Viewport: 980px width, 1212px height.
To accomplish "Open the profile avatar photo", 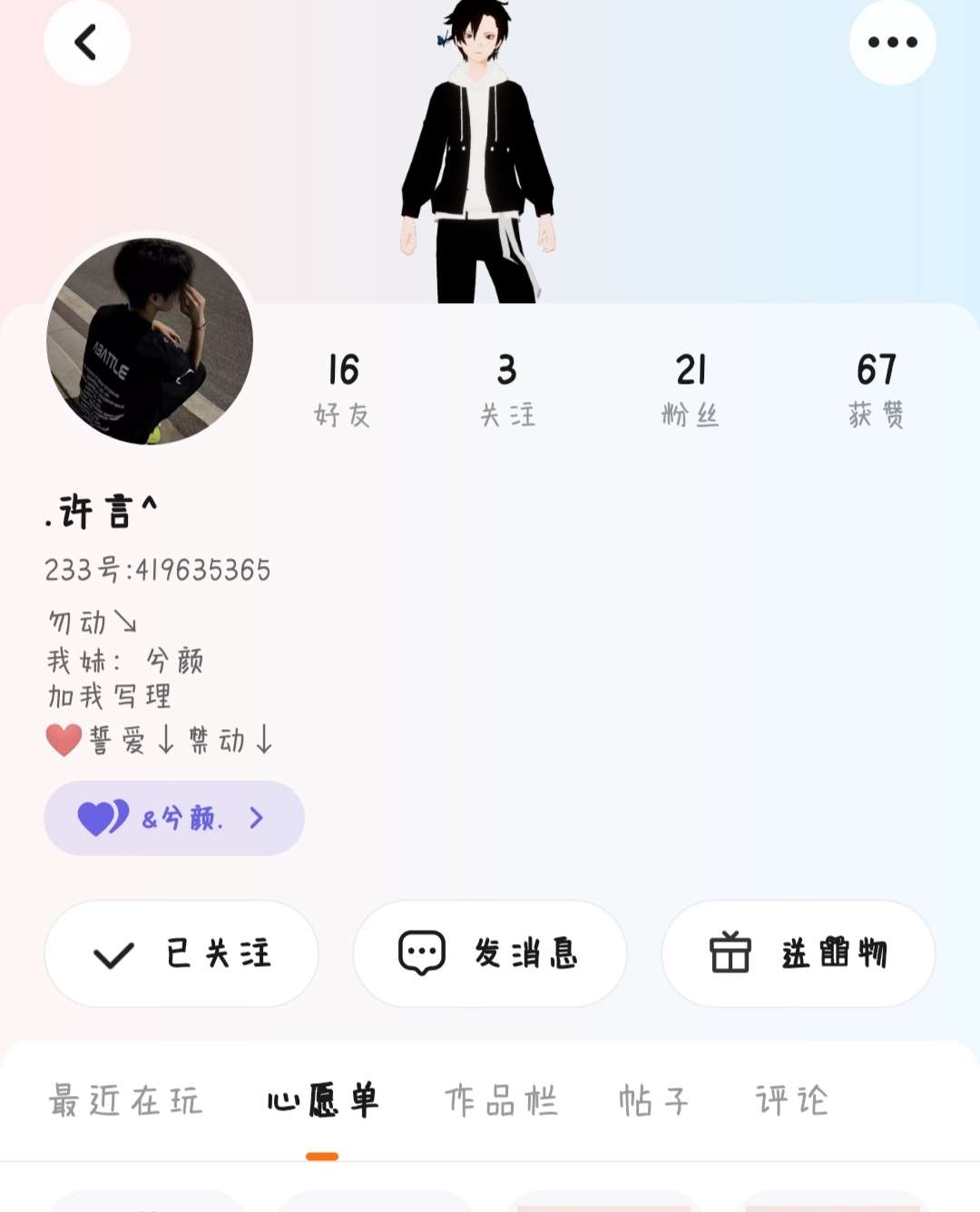I will coord(150,342).
